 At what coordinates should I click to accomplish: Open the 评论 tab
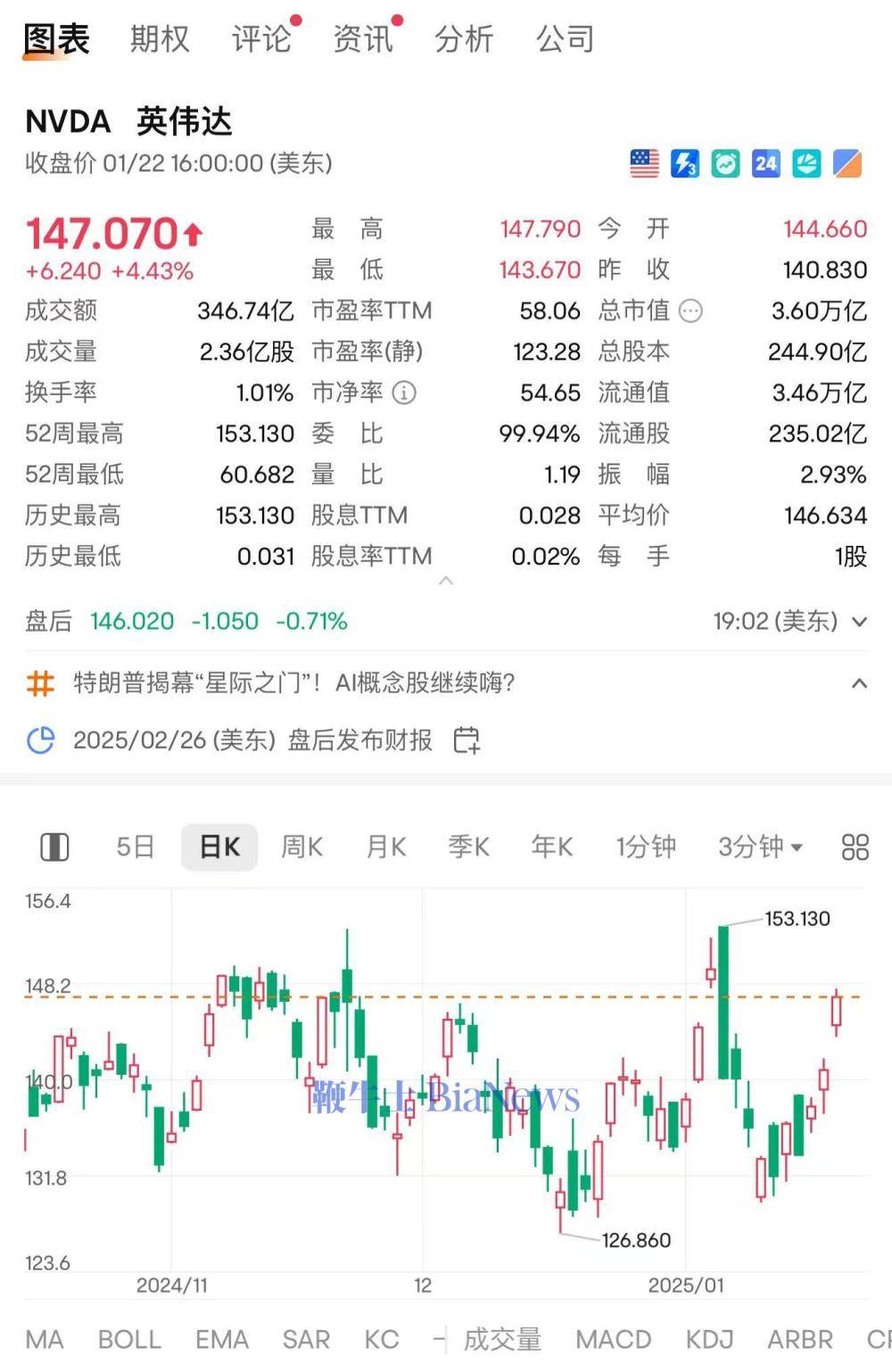pyautogui.click(x=261, y=39)
